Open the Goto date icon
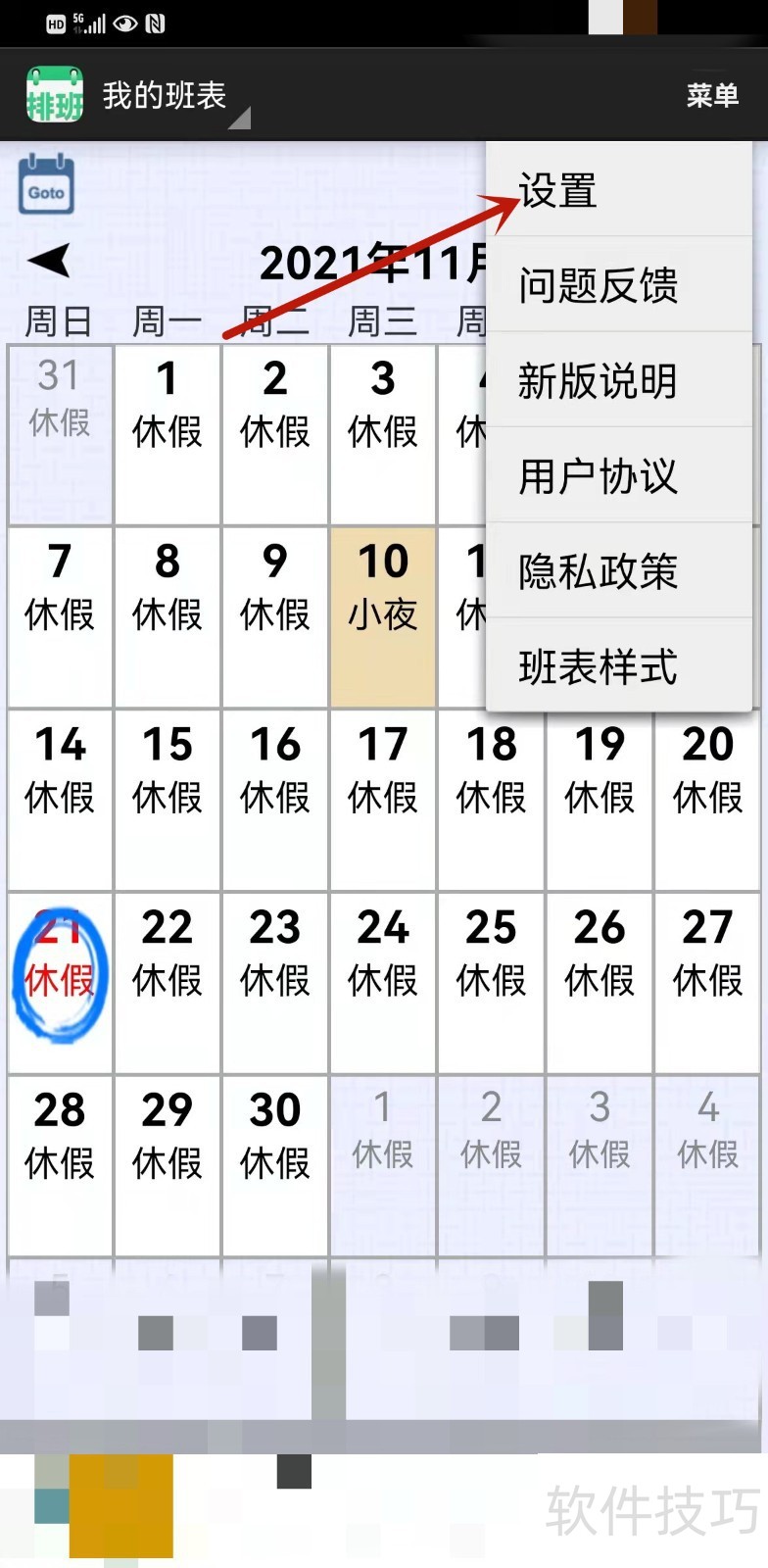 (46, 184)
